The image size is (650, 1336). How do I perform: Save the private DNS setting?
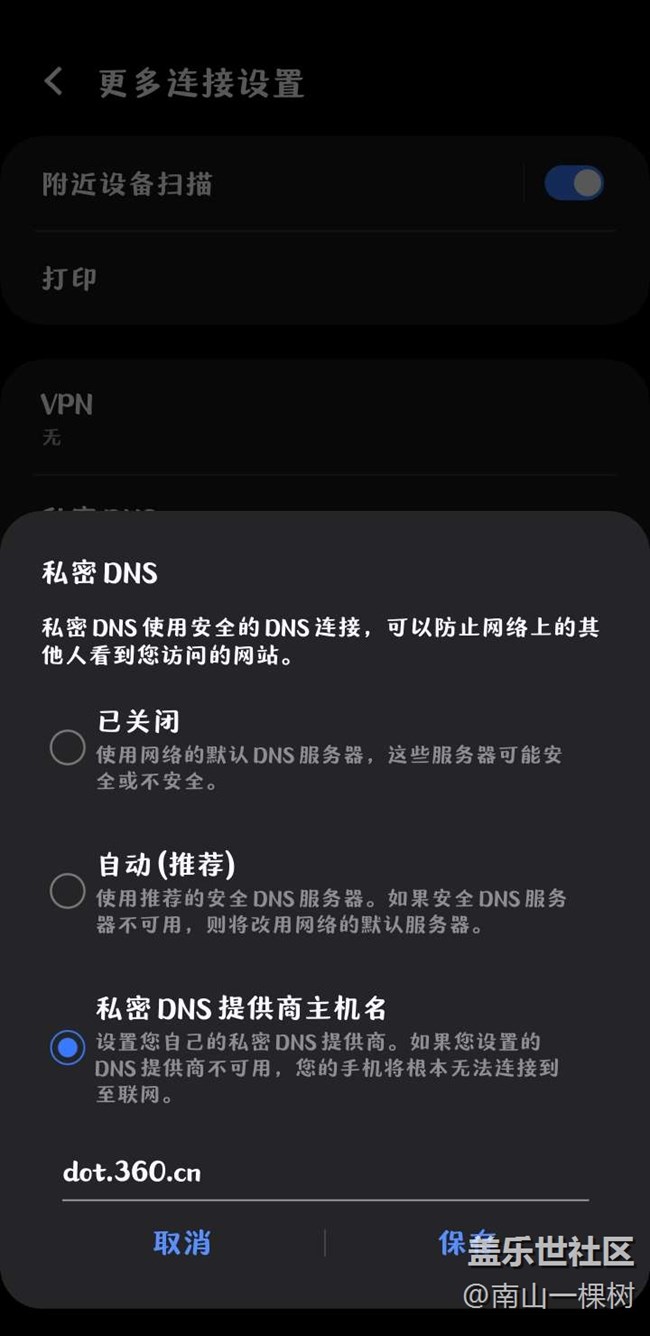coord(466,1243)
